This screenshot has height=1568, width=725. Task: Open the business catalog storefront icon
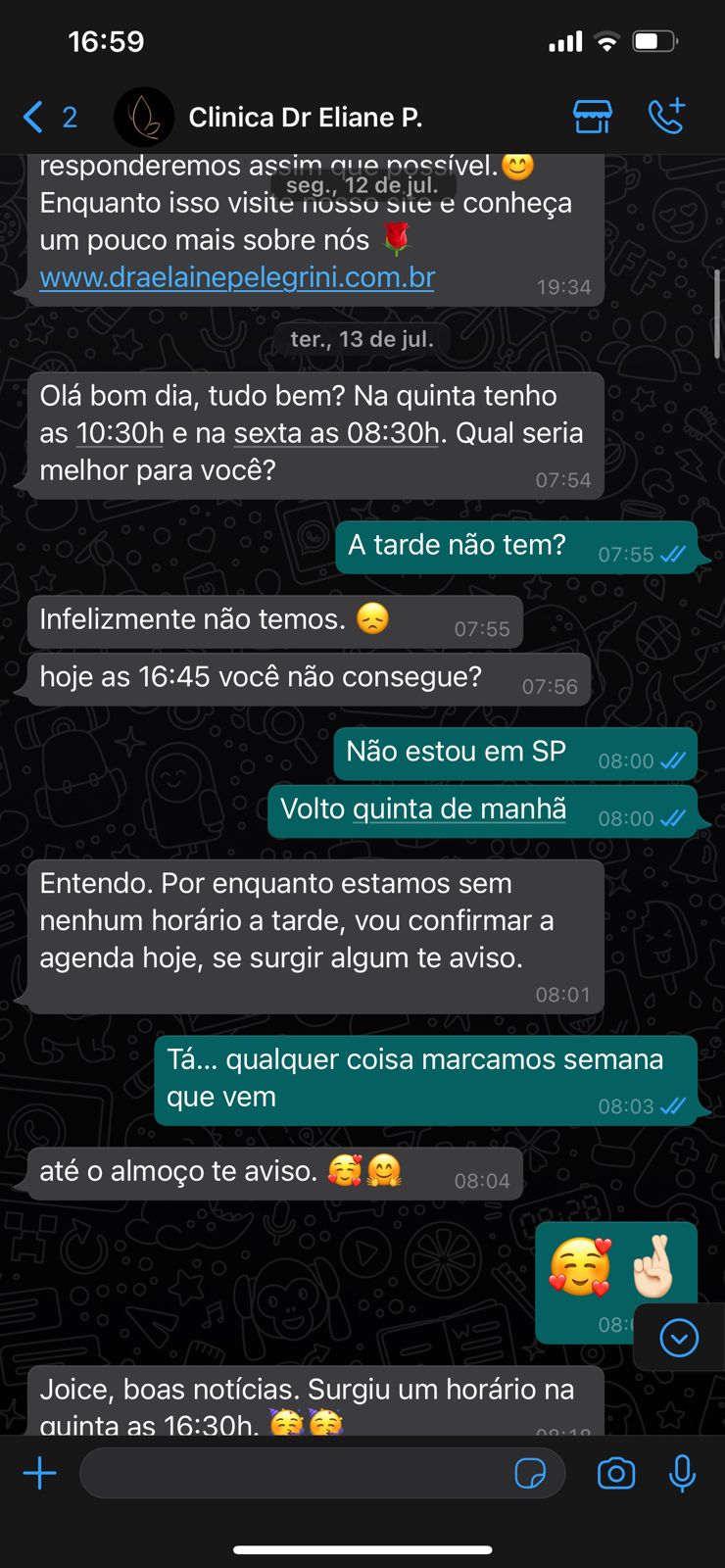click(x=592, y=117)
